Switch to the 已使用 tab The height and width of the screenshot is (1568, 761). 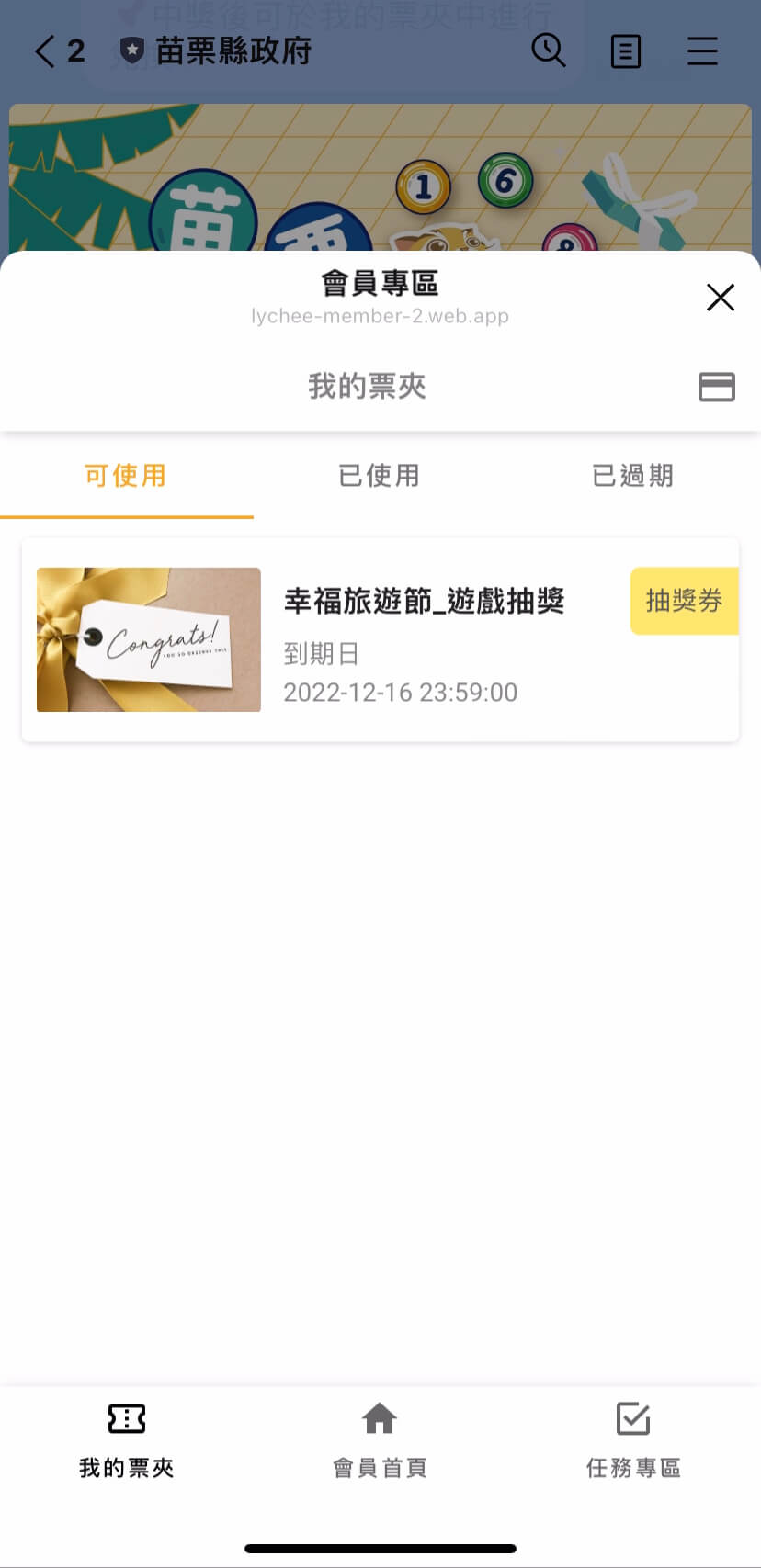[x=379, y=476]
